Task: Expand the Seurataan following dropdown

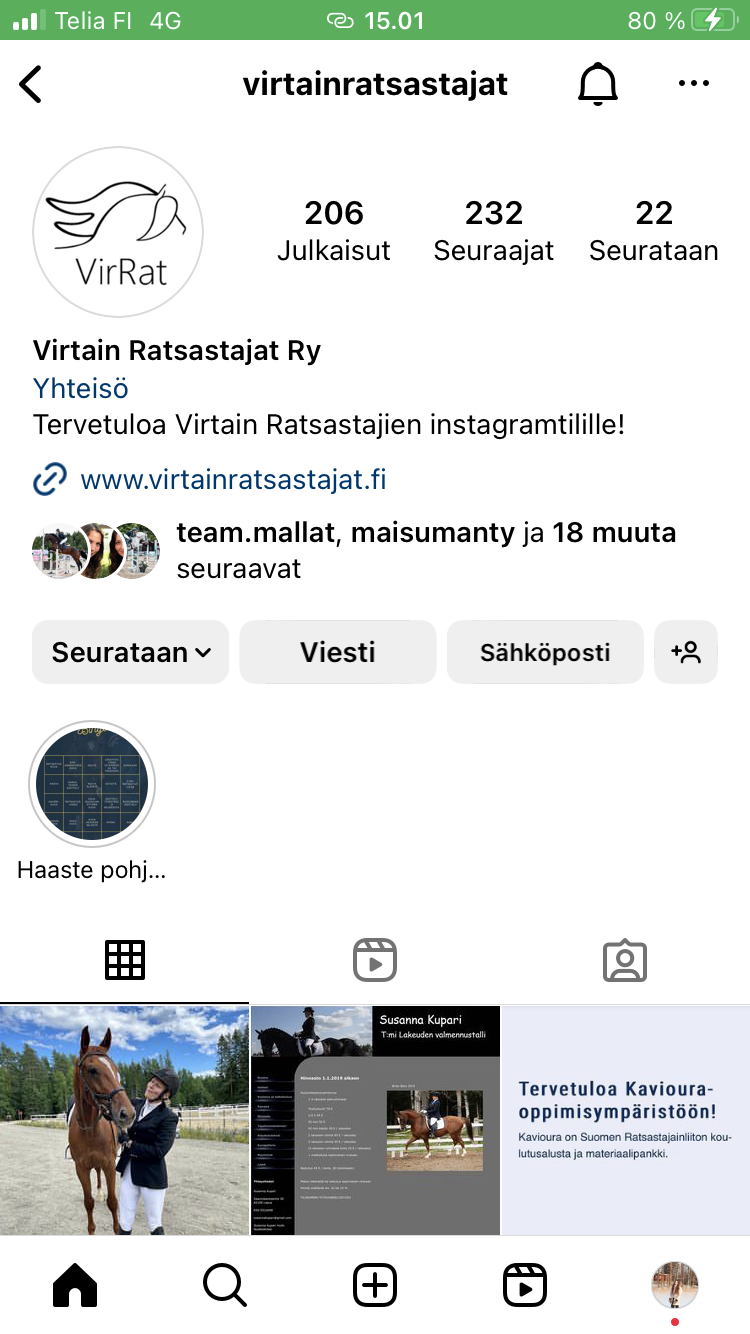Action: (x=131, y=653)
